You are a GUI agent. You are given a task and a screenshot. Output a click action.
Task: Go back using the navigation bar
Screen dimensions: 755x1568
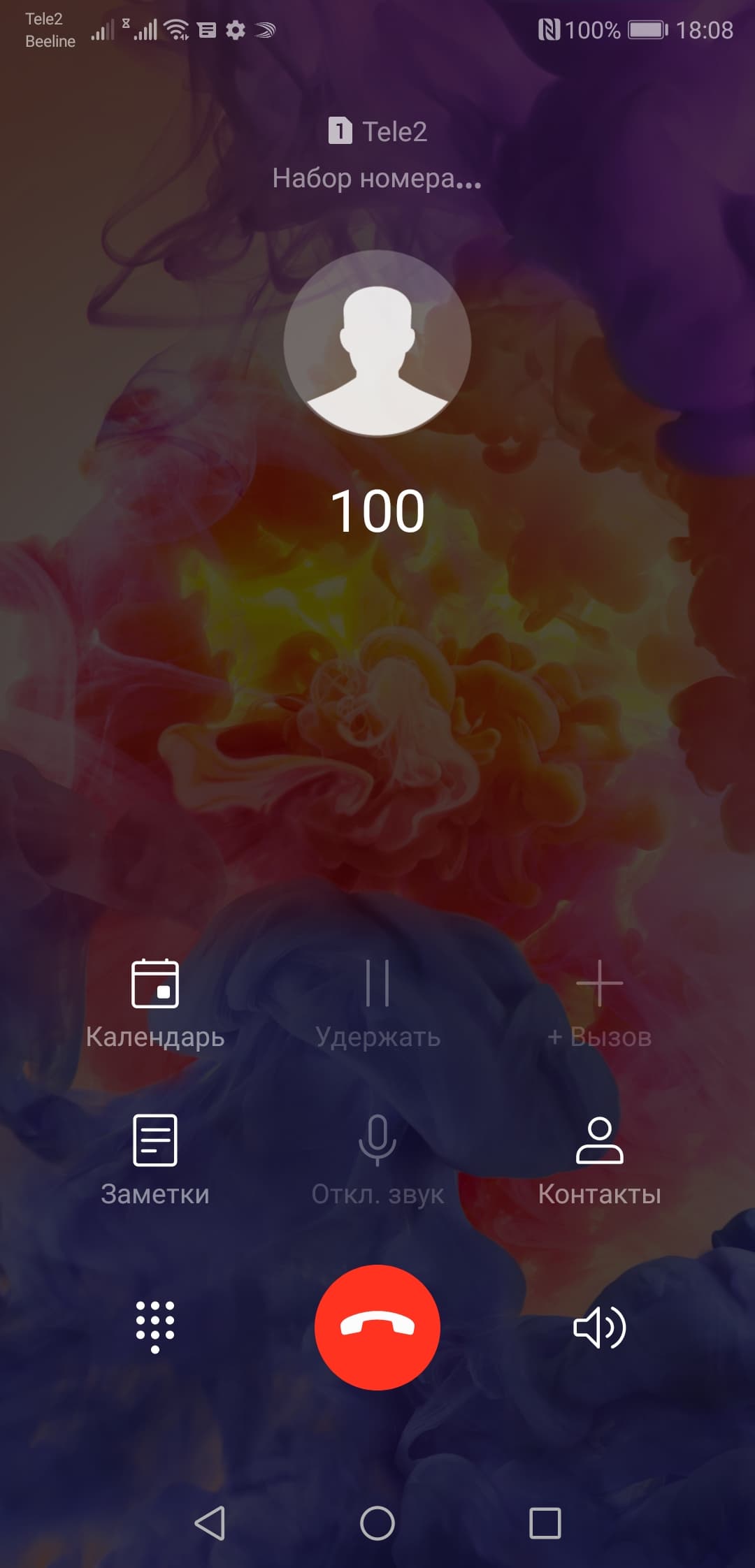210,1523
